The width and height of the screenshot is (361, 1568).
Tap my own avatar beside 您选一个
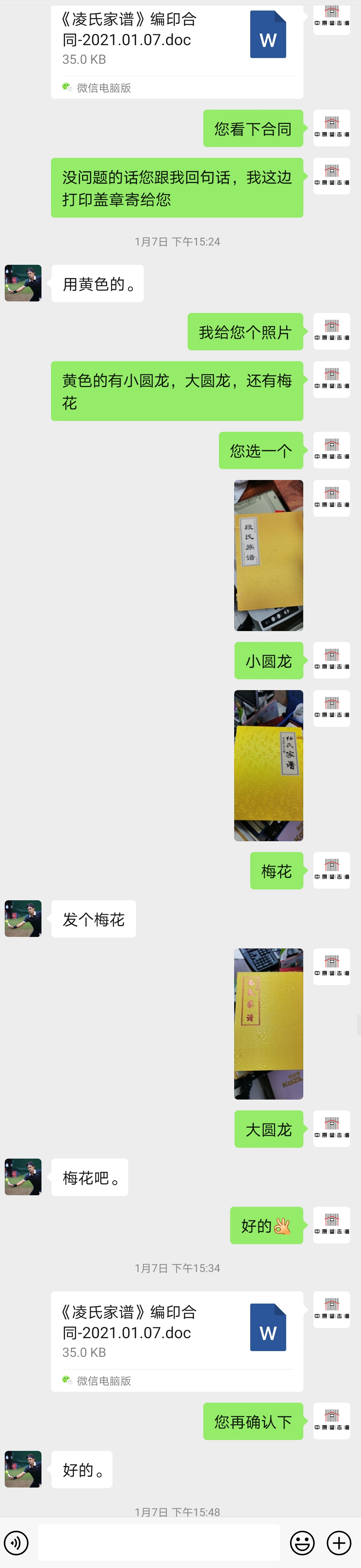[x=331, y=450]
